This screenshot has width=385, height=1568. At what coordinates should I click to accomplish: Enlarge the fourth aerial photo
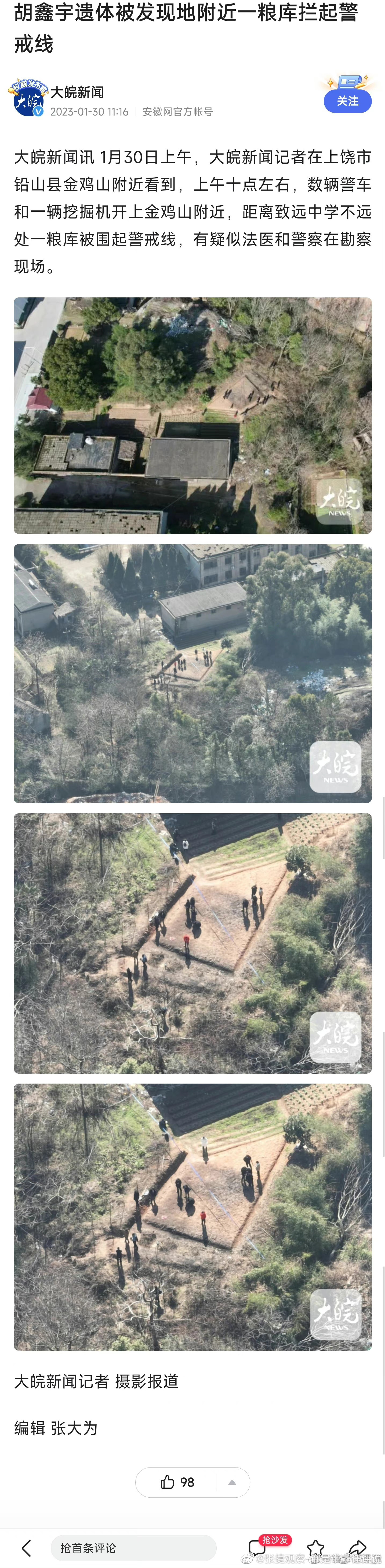pyautogui.click(x=192, y=1215)
